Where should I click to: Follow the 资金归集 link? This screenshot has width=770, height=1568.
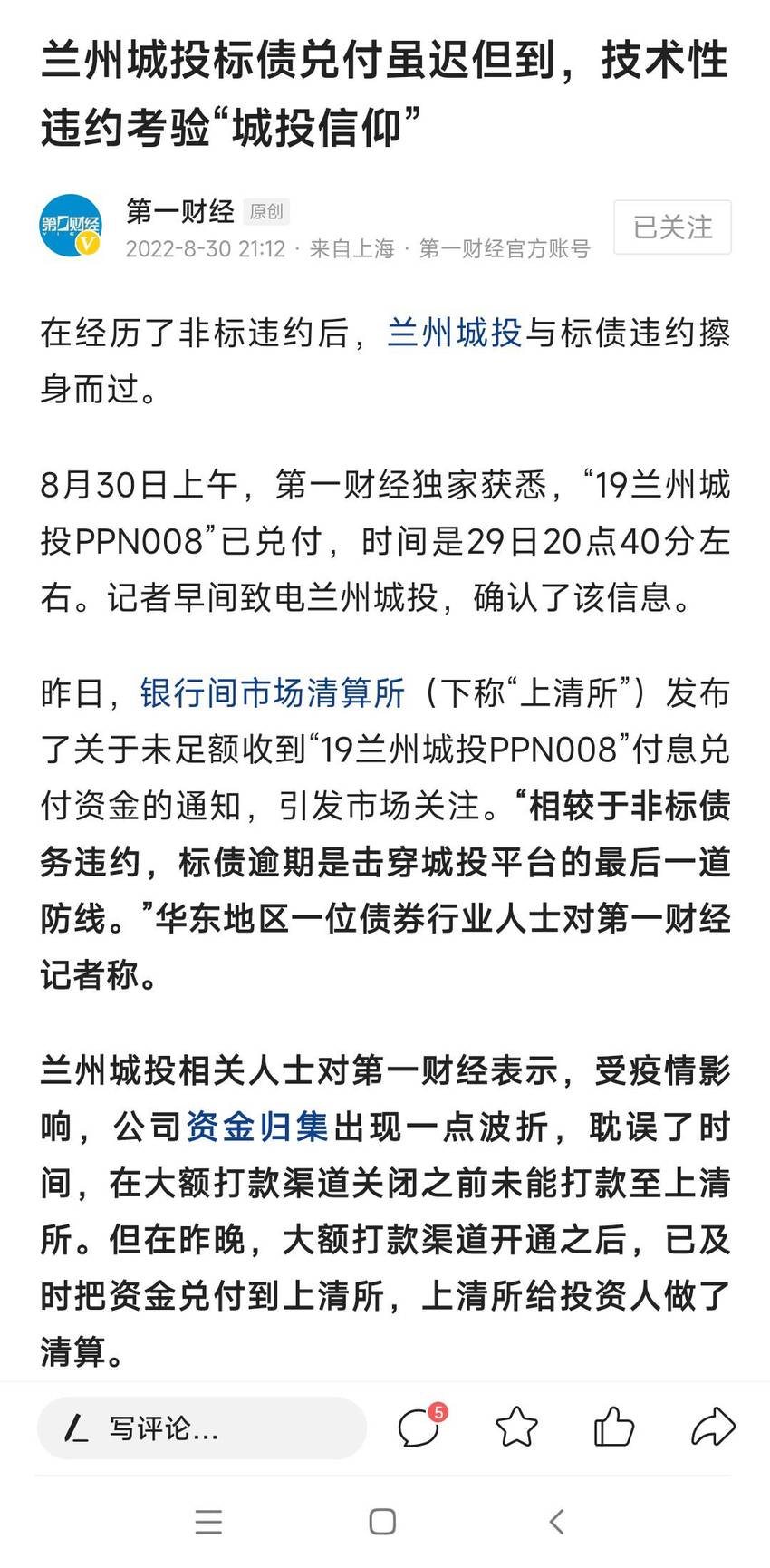(x=257, y=1127)
